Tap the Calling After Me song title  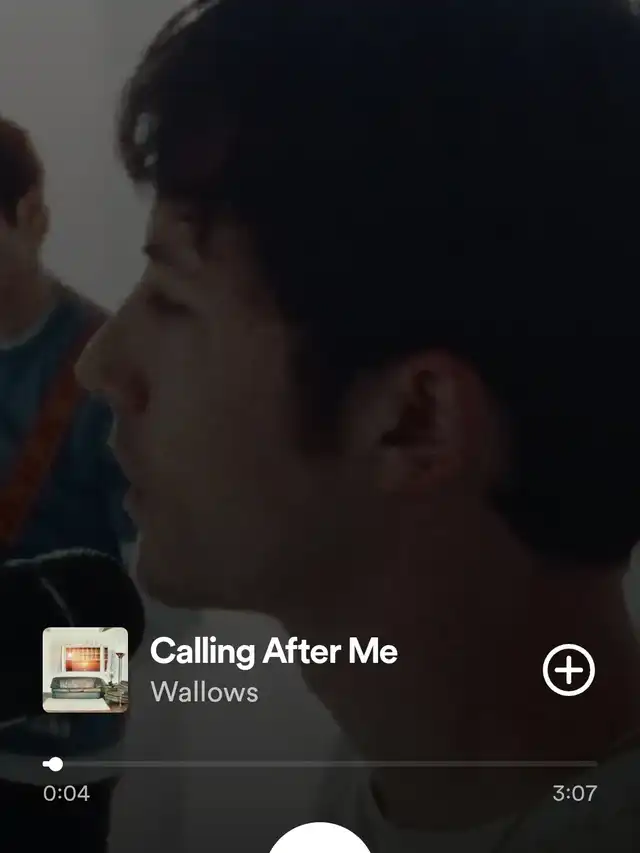coord(273,652)
